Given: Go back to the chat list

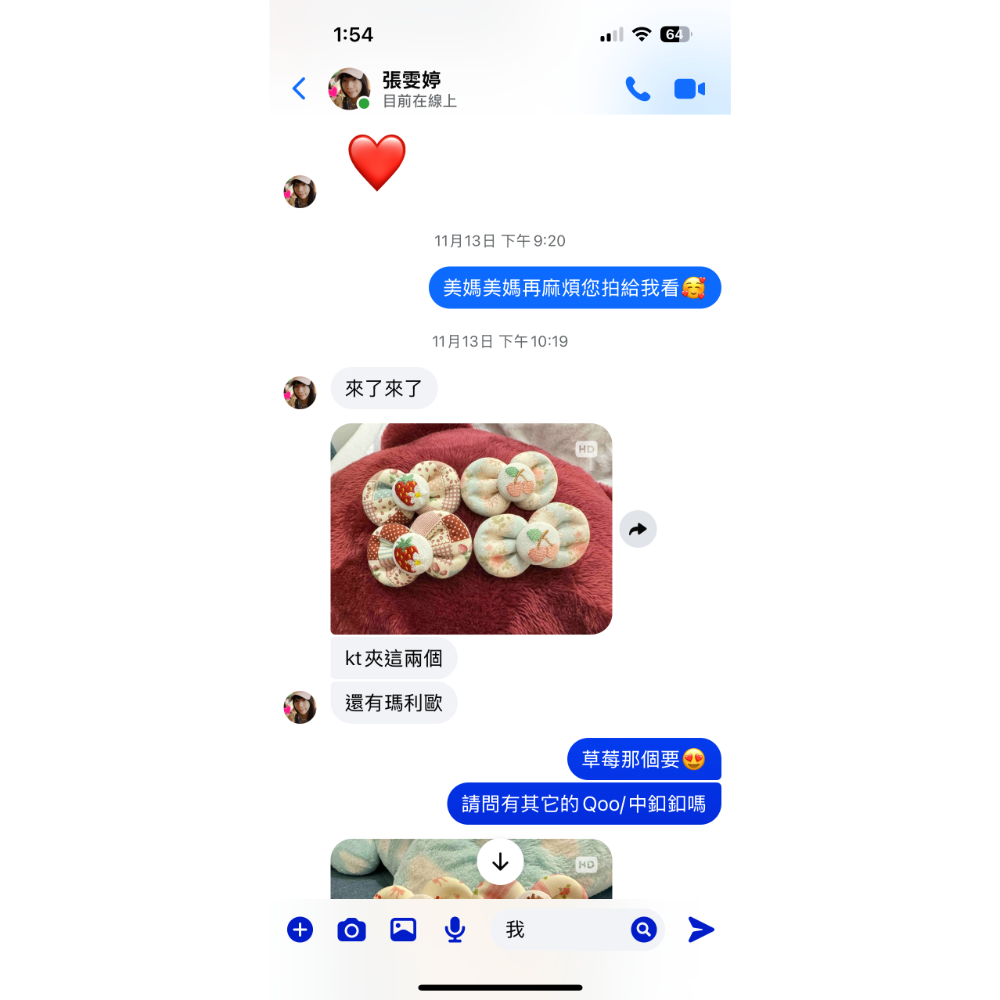Looking at the screenshot, I should pyautogui.click(x=299, y=89).
